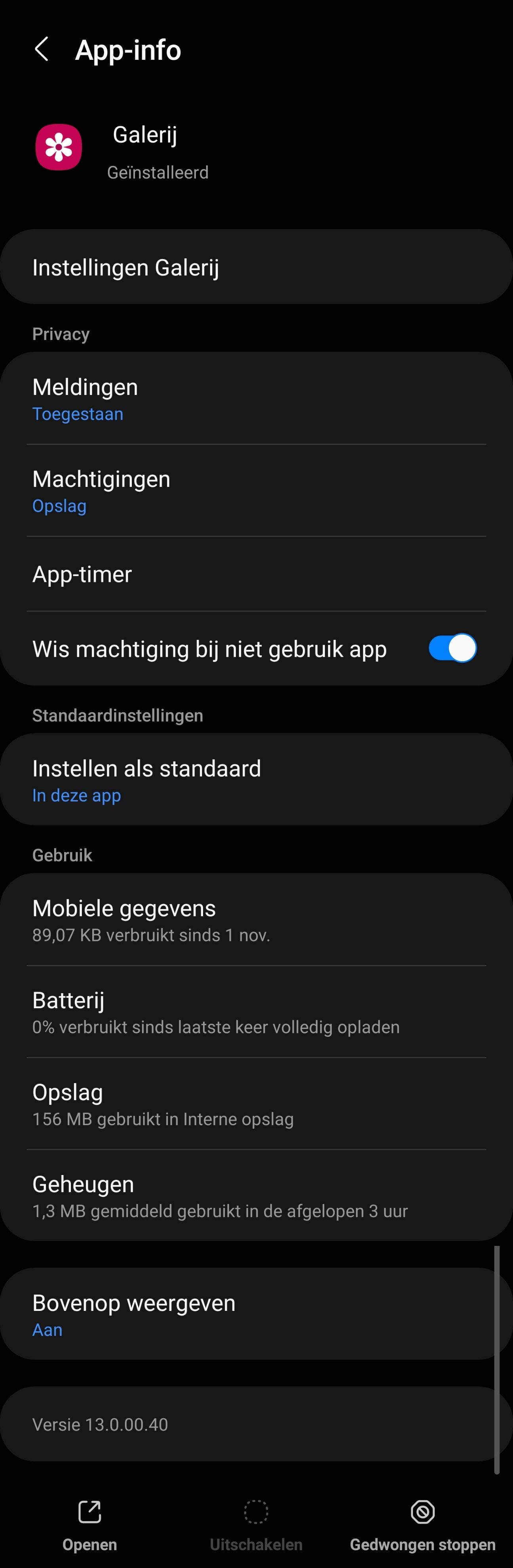This screenshot has width=513, height=1568.
Task: Go back from App-info
Action: (42, 49)
